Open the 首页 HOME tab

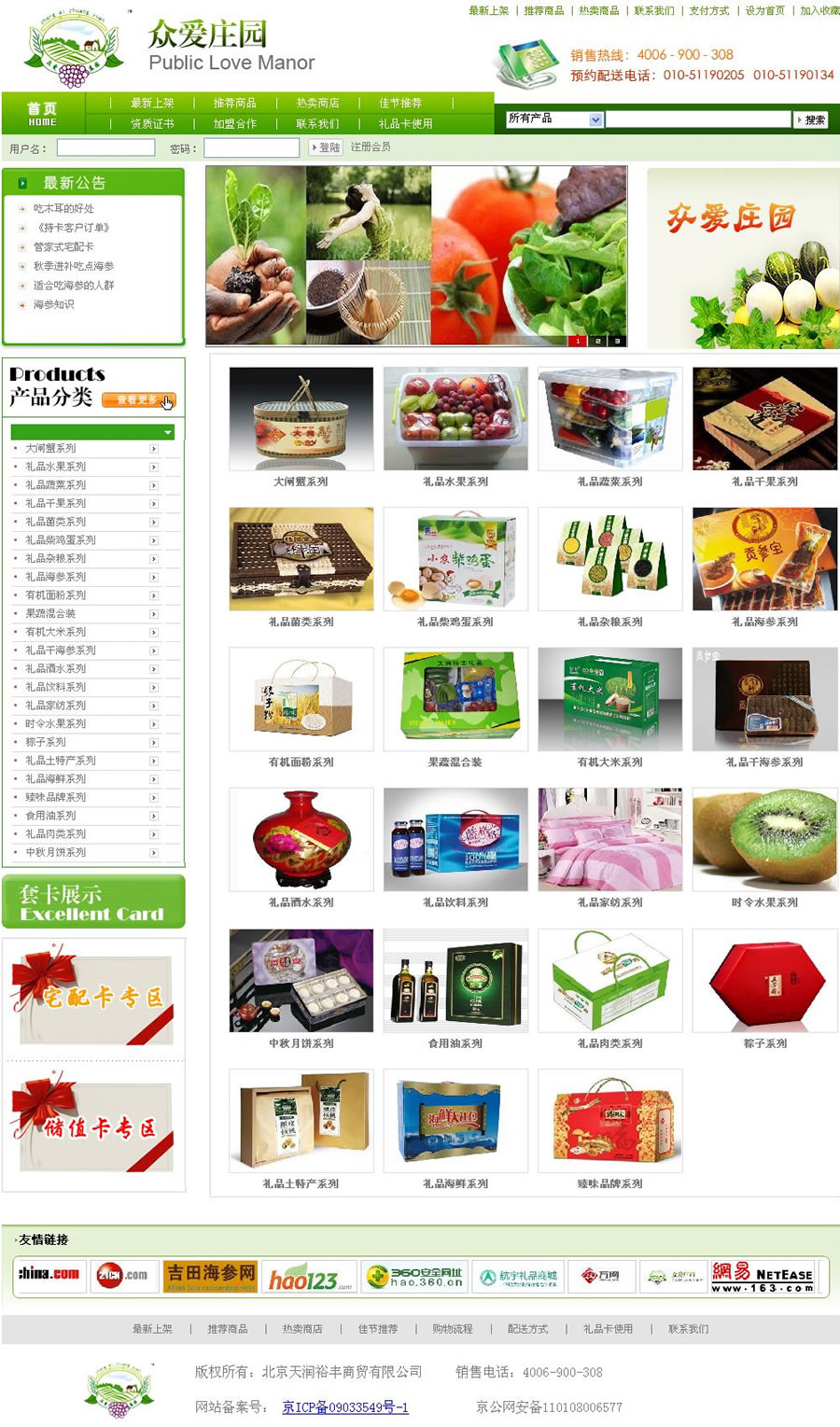click(x=42, y=114)
